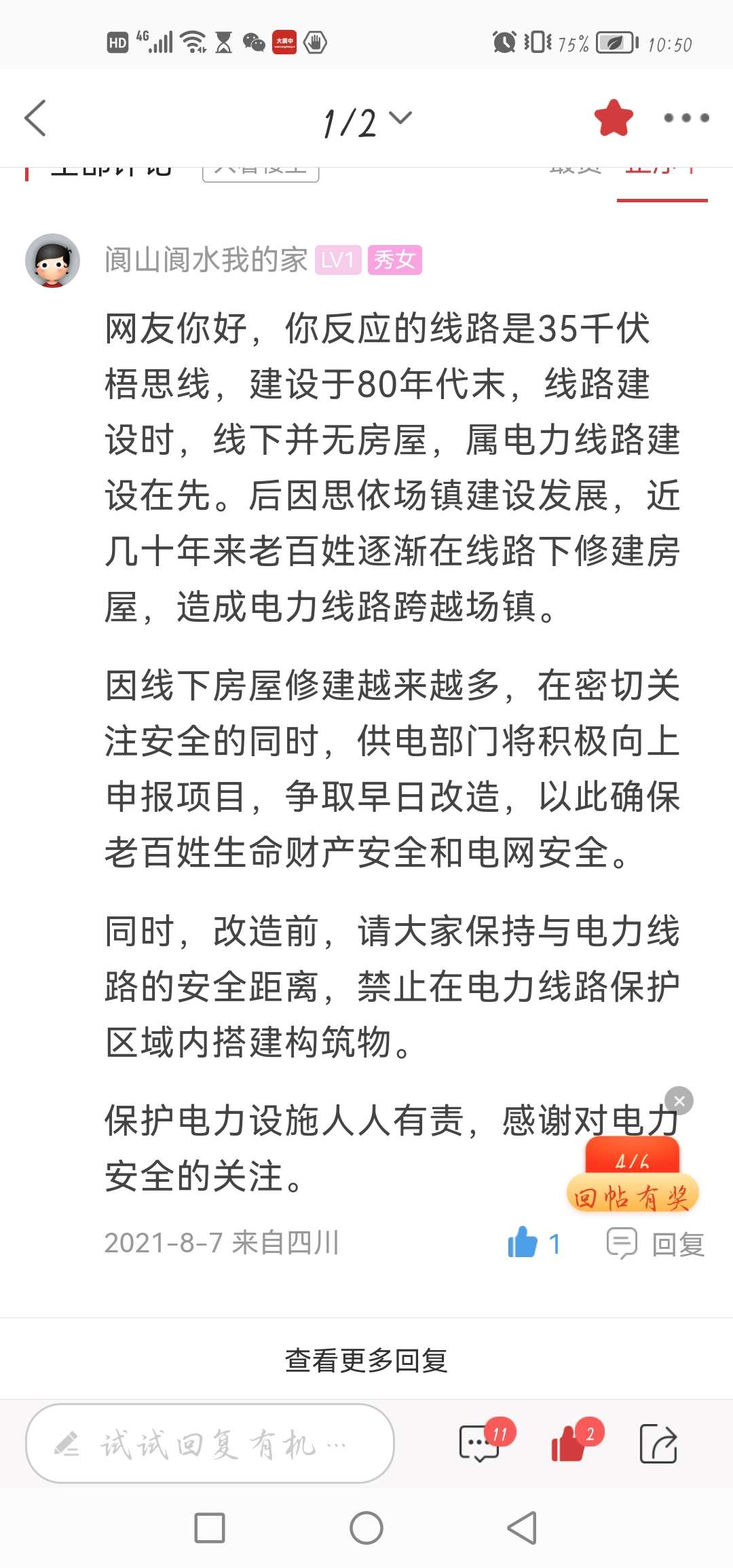
Task: Like the comment by 阆山阆水我的家
Action: (523, 1243)
